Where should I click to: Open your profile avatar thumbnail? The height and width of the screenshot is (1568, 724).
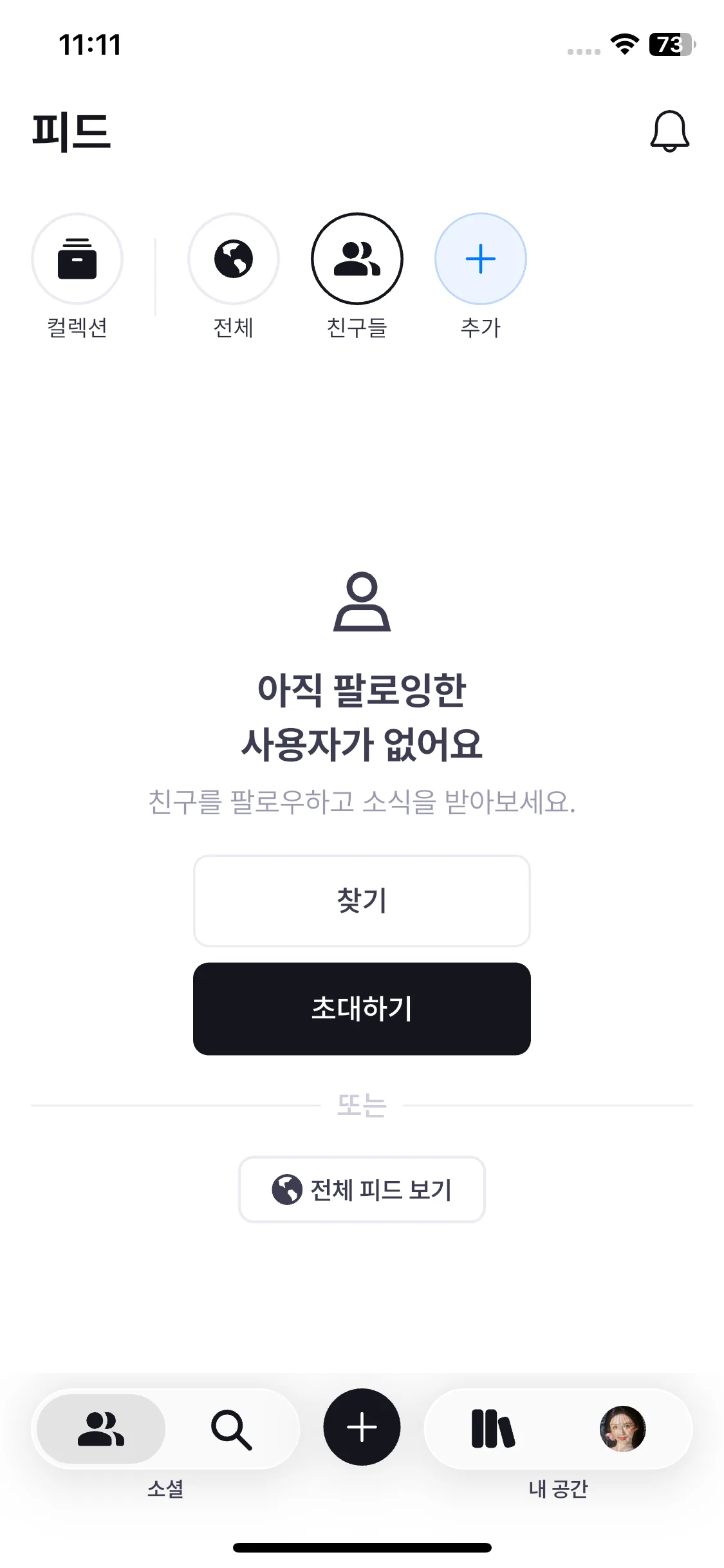(622, 1428)
